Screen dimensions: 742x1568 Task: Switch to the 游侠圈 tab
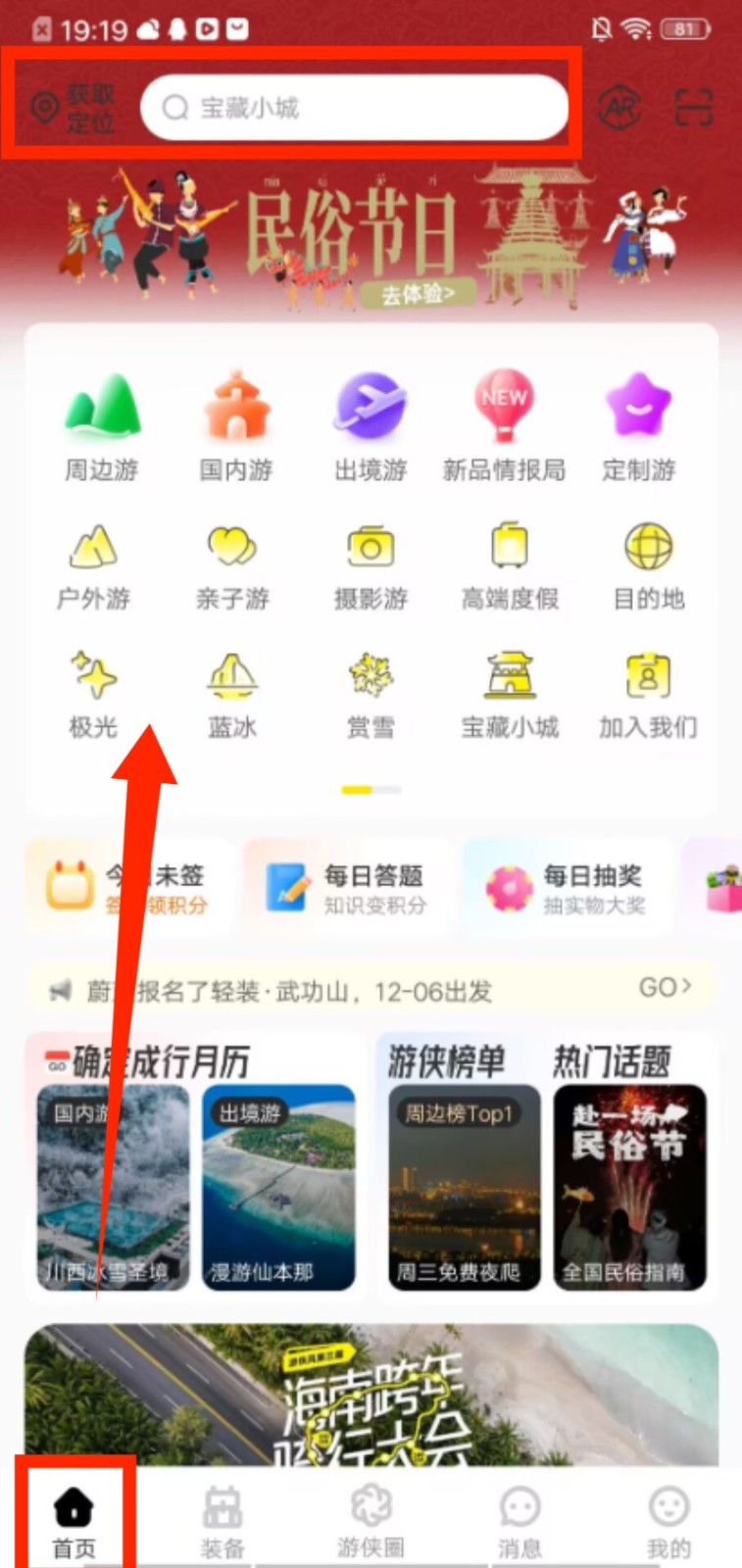371,1522
